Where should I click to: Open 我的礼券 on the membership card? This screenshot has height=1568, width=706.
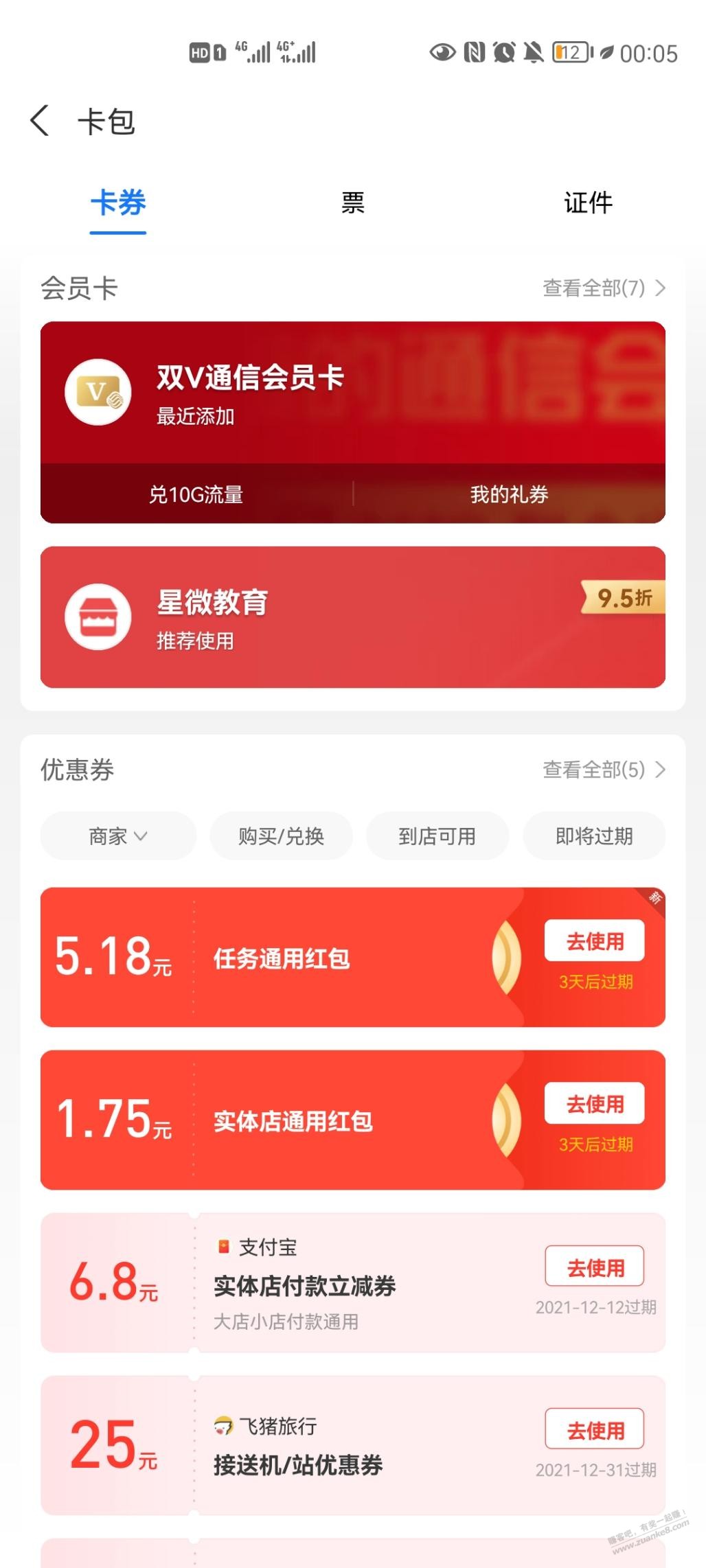click(x=509, y=494)
